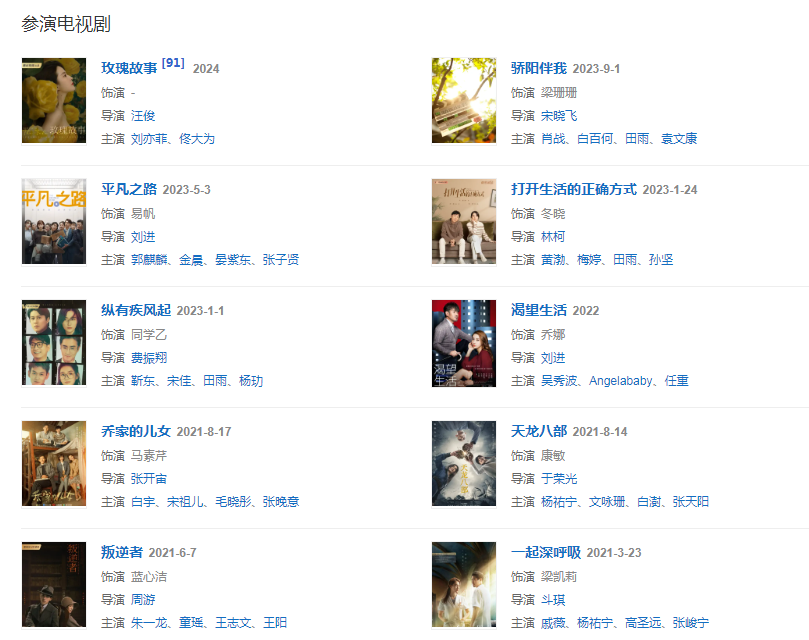
Task: Open actor 刘亦菲's page
Action: click(150, 139)
